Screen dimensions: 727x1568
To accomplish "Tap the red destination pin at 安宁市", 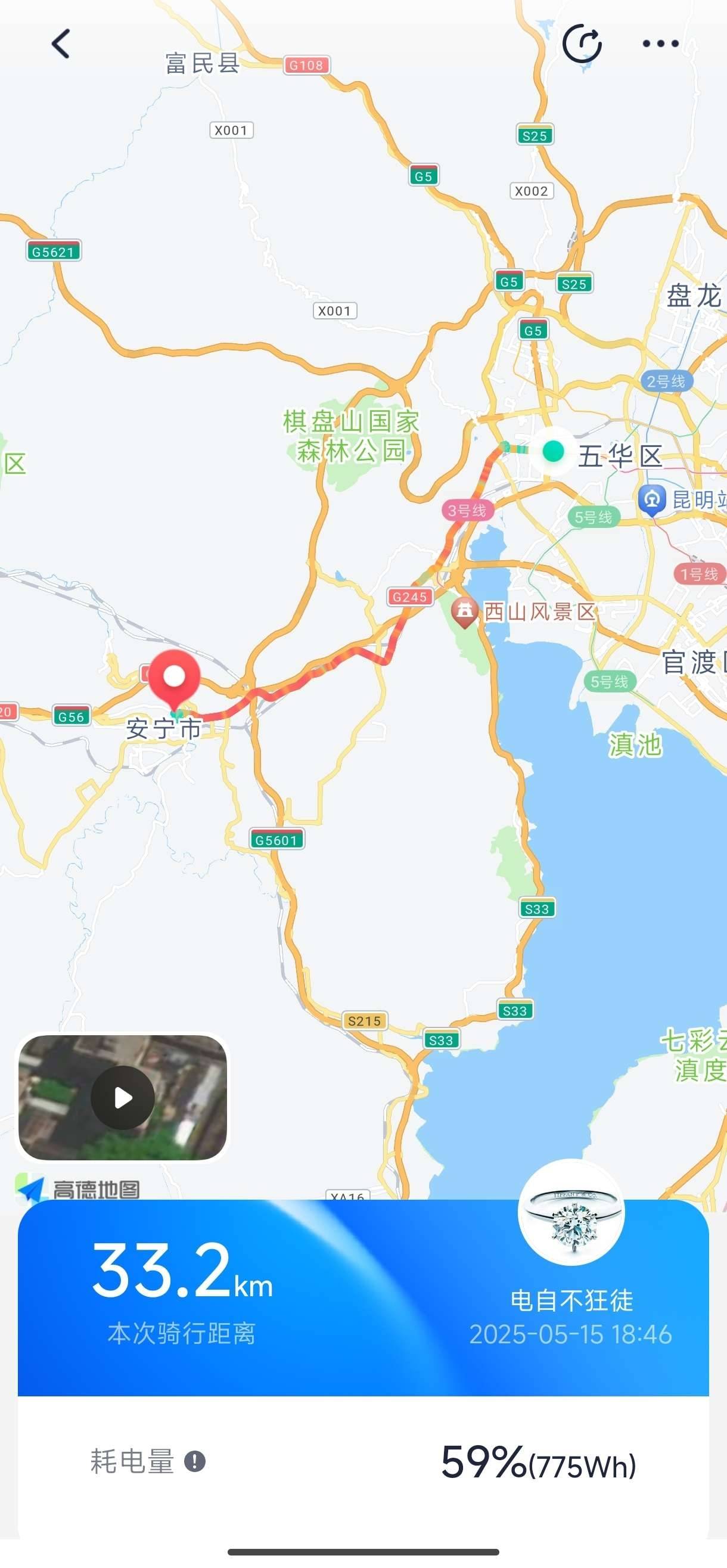I will click(175, 677).
